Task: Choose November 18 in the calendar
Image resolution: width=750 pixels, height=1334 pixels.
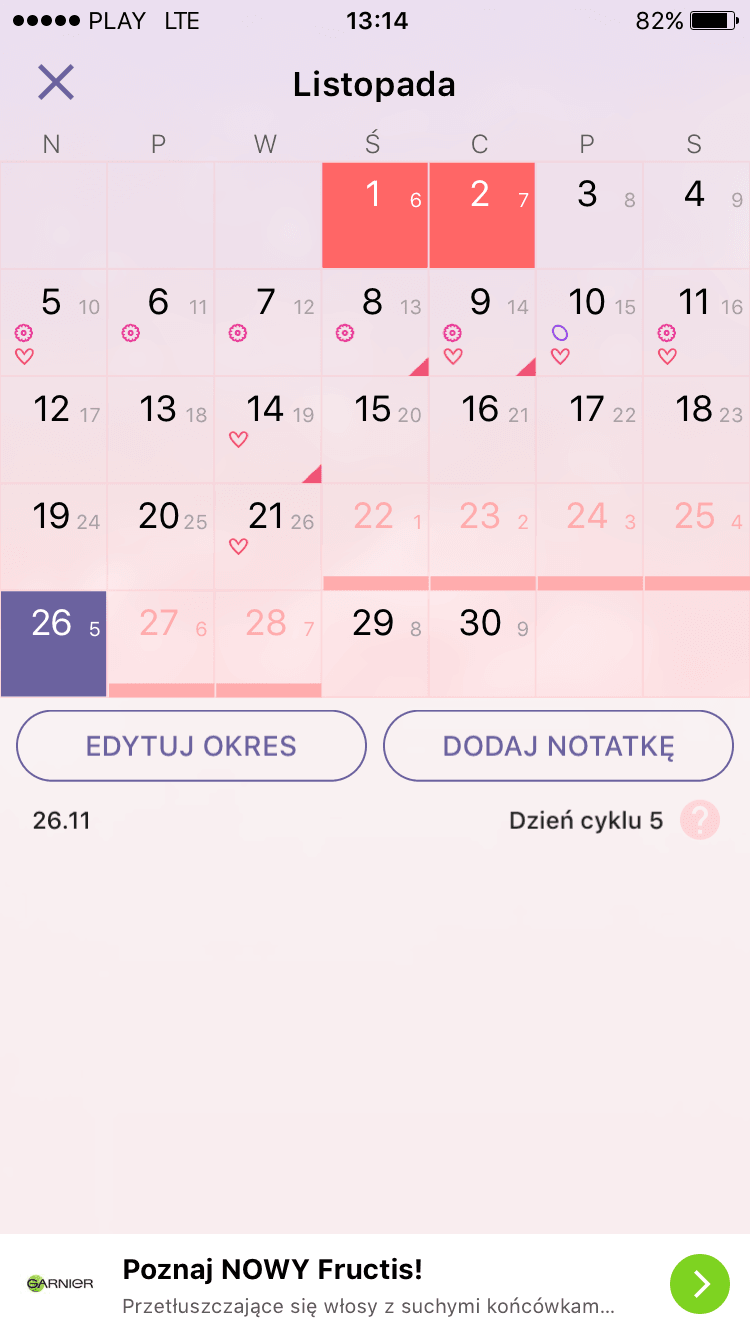Action: coord(696,429)
